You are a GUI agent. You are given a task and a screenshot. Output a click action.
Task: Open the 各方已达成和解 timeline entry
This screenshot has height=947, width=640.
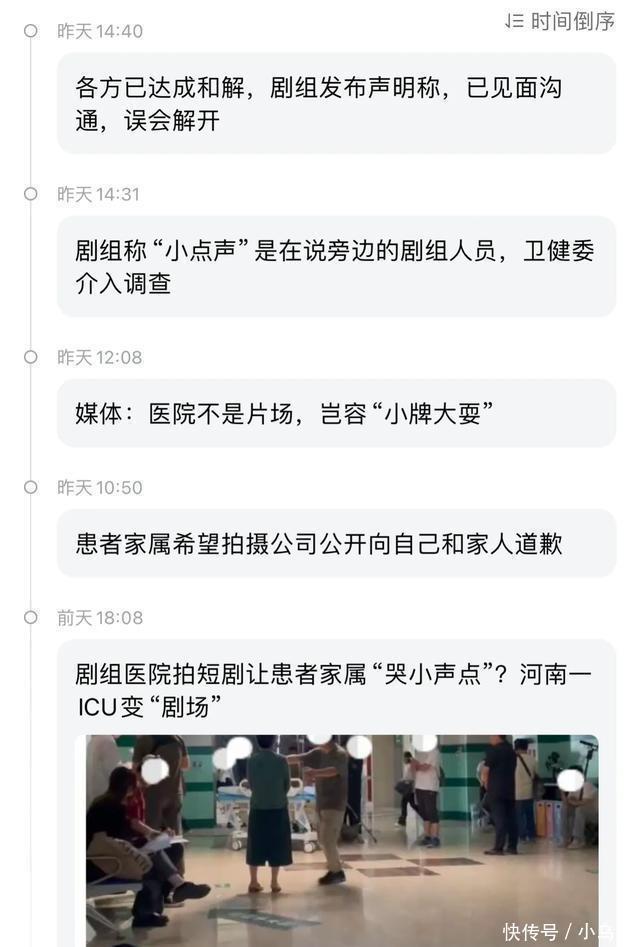(336, 104)
